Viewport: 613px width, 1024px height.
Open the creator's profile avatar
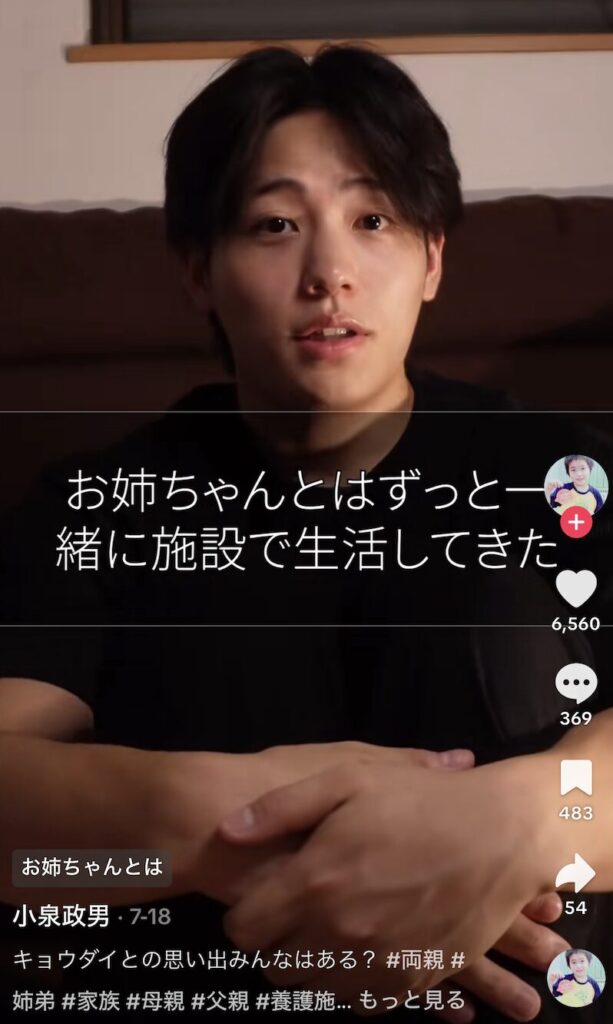click(x=576, y=485)
